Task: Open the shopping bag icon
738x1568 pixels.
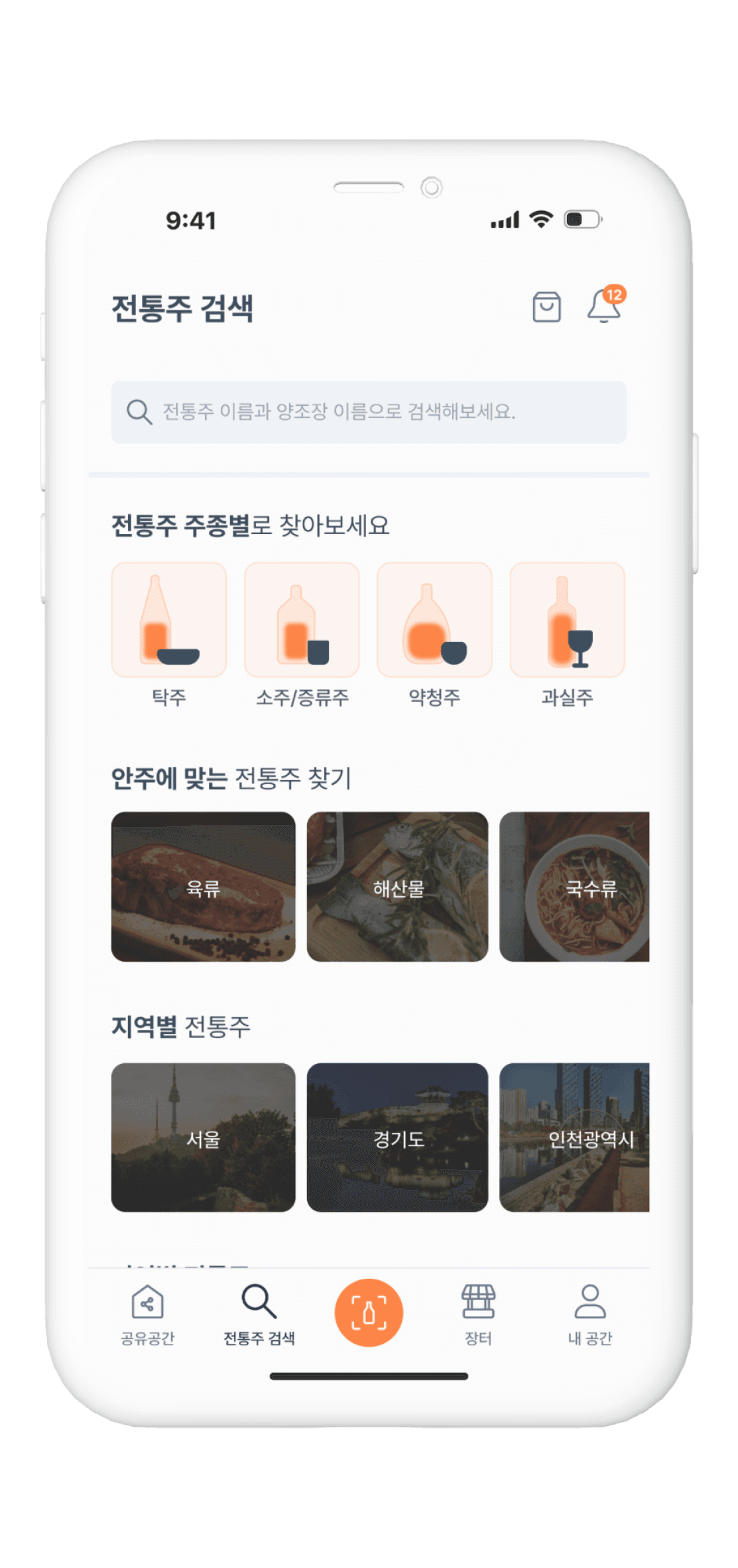Action: tap(546, 305)
